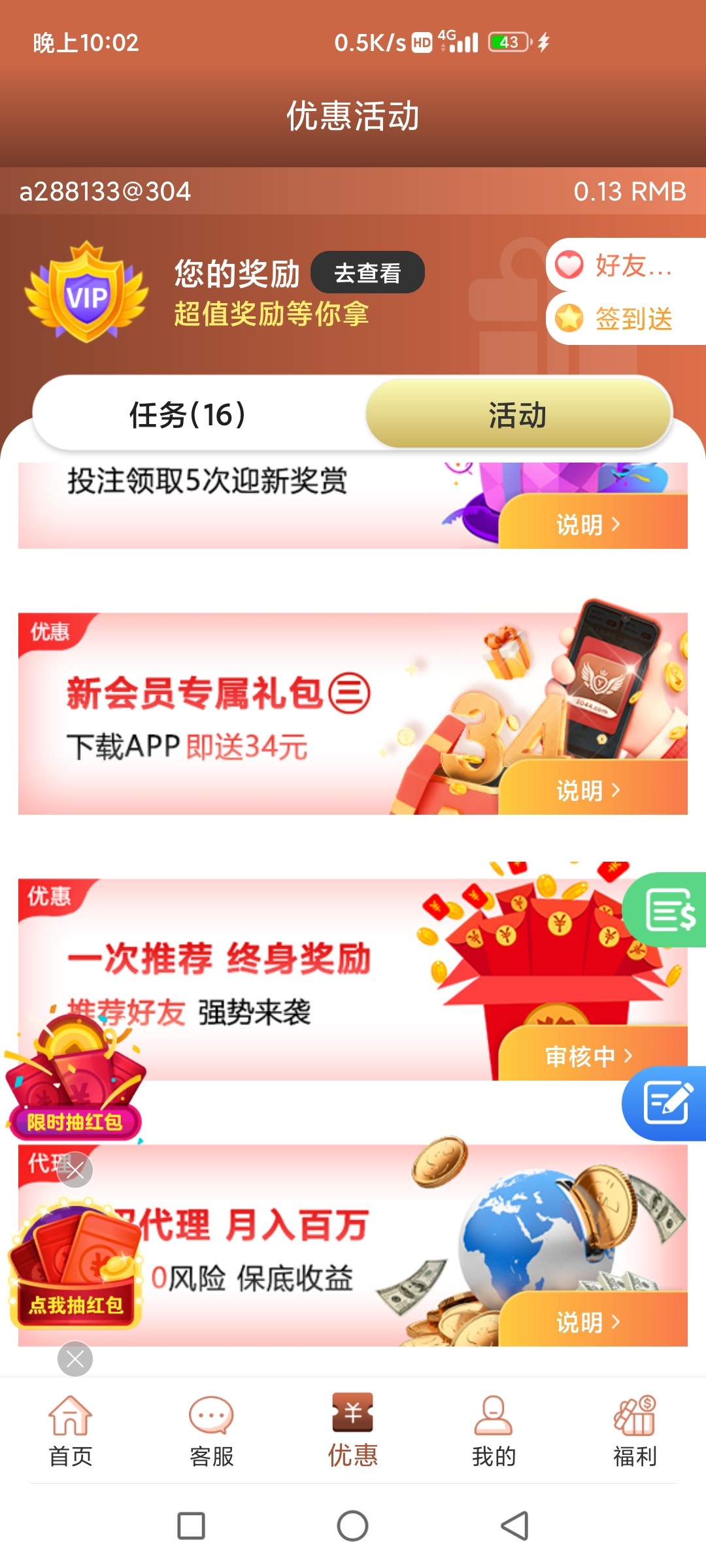Tap the system back button
The image size is (706, 1568).
[514, 1526]
